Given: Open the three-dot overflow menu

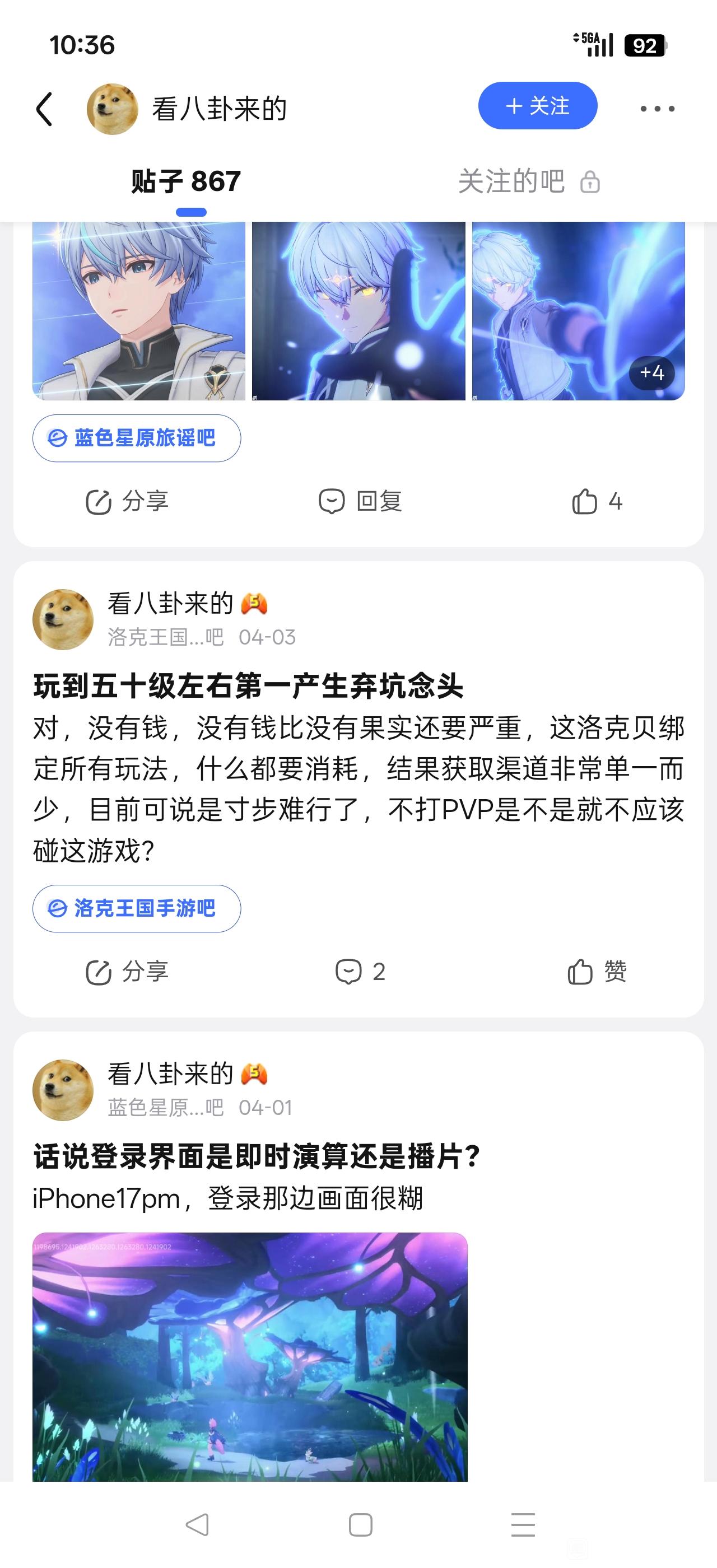Looking at the screenshot, I should (x=658, y=109).
